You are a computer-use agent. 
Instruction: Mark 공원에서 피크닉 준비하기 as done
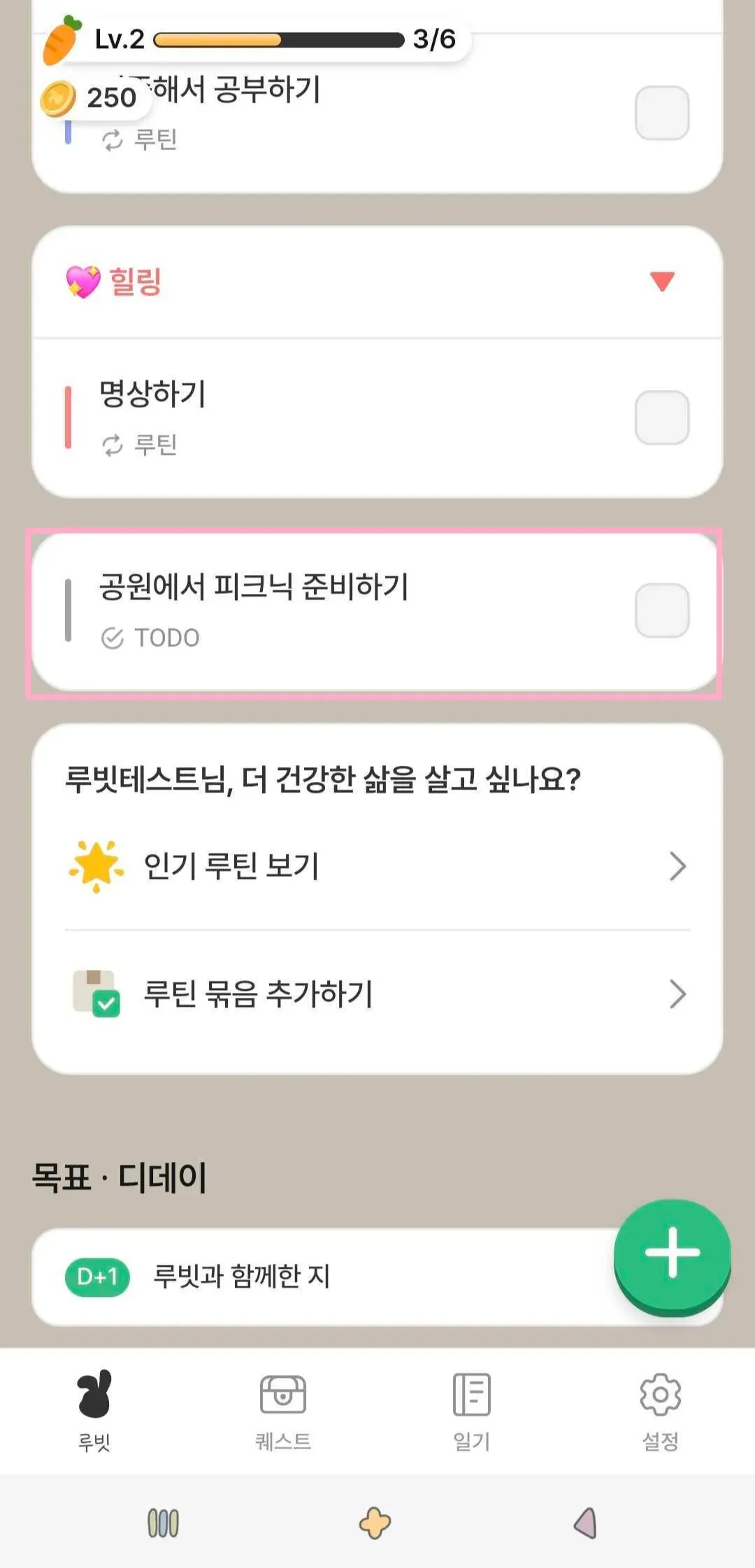pyautogui.click(x=661, y=610)
